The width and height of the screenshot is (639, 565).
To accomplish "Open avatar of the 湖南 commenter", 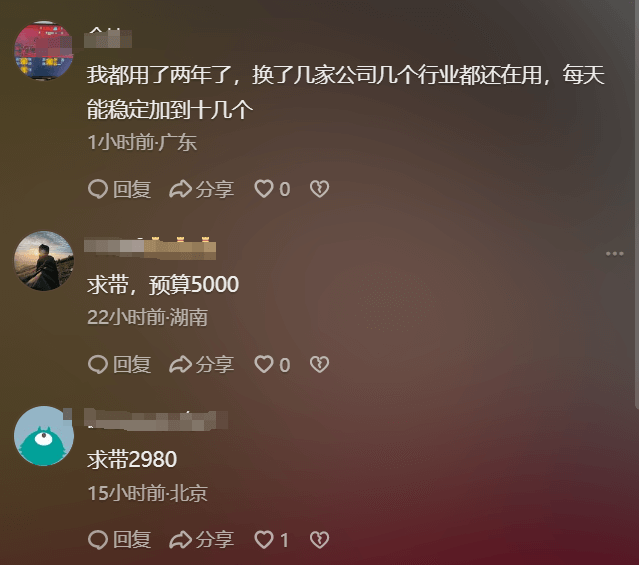I will (x=44, y=261).
